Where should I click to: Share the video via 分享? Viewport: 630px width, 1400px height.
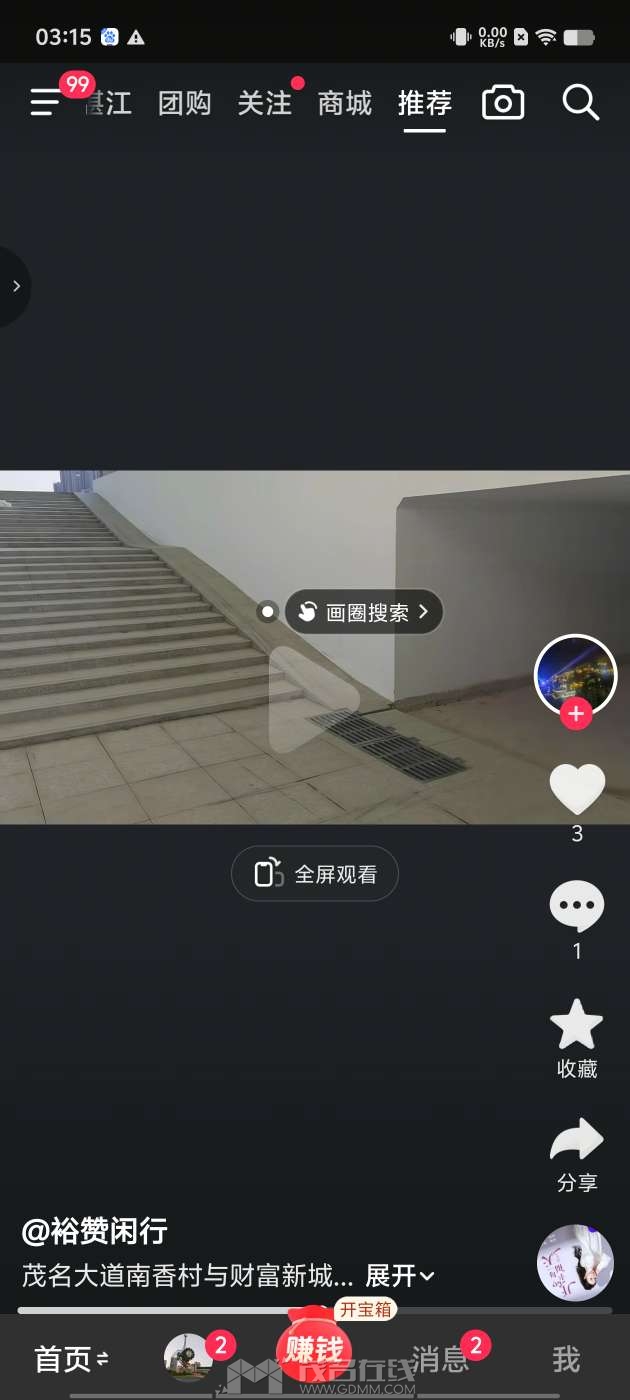577,1142
